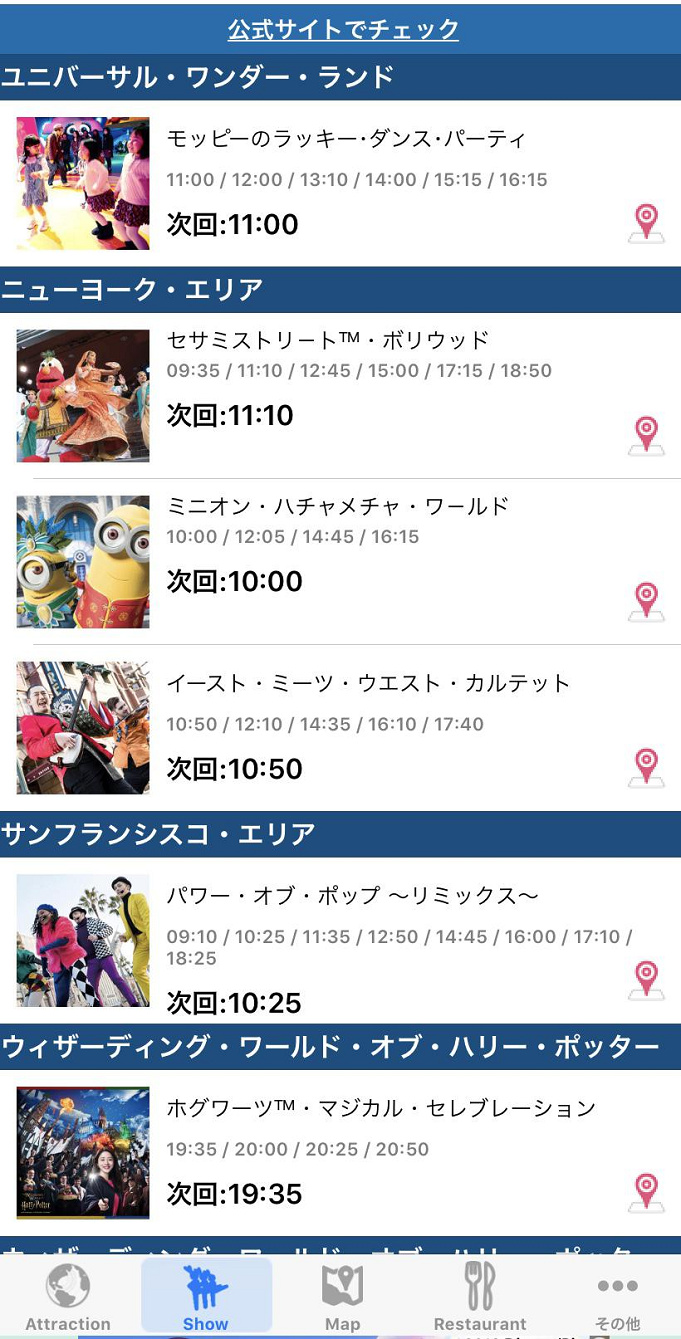Tap map pin for パワー・オブ・ポップ
This screenshot has height=1339, width=681.
tap(647, 980)
